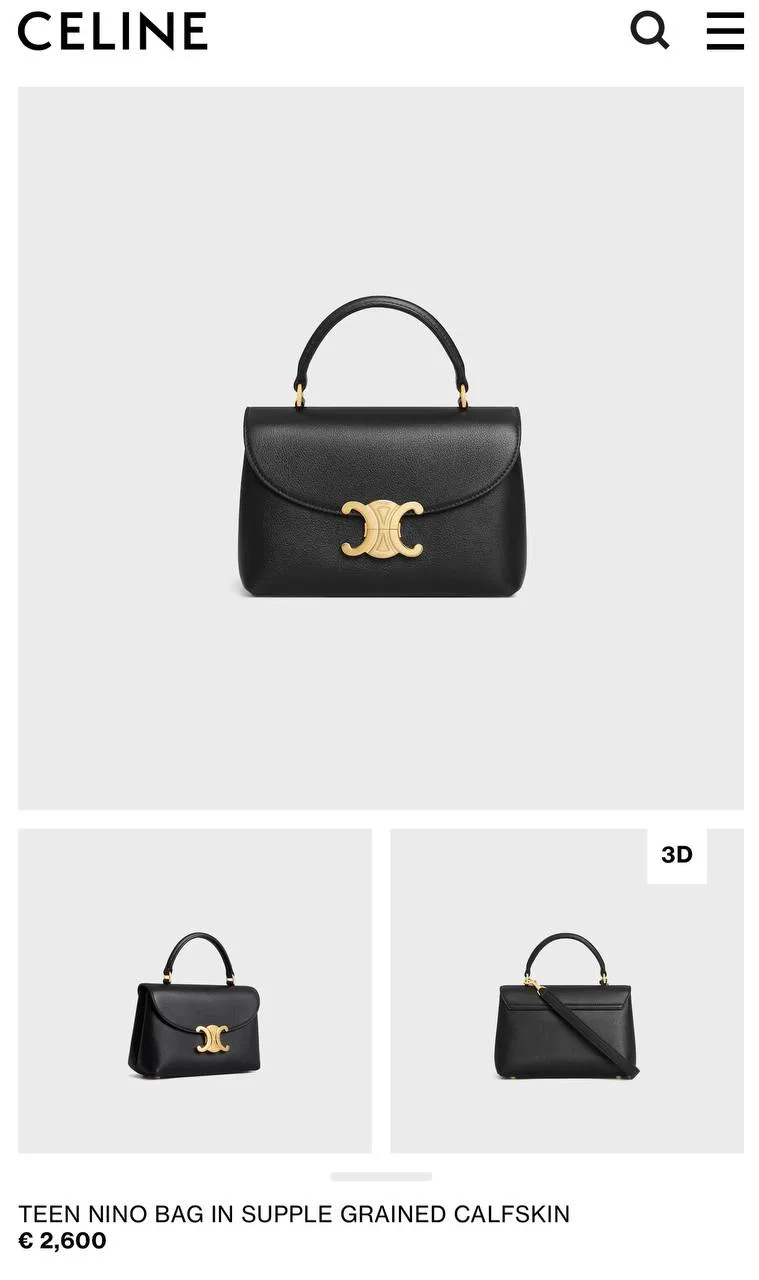View the side-angle bag photo
This screenshot has height=1280, width=759.
pos(195,990)
